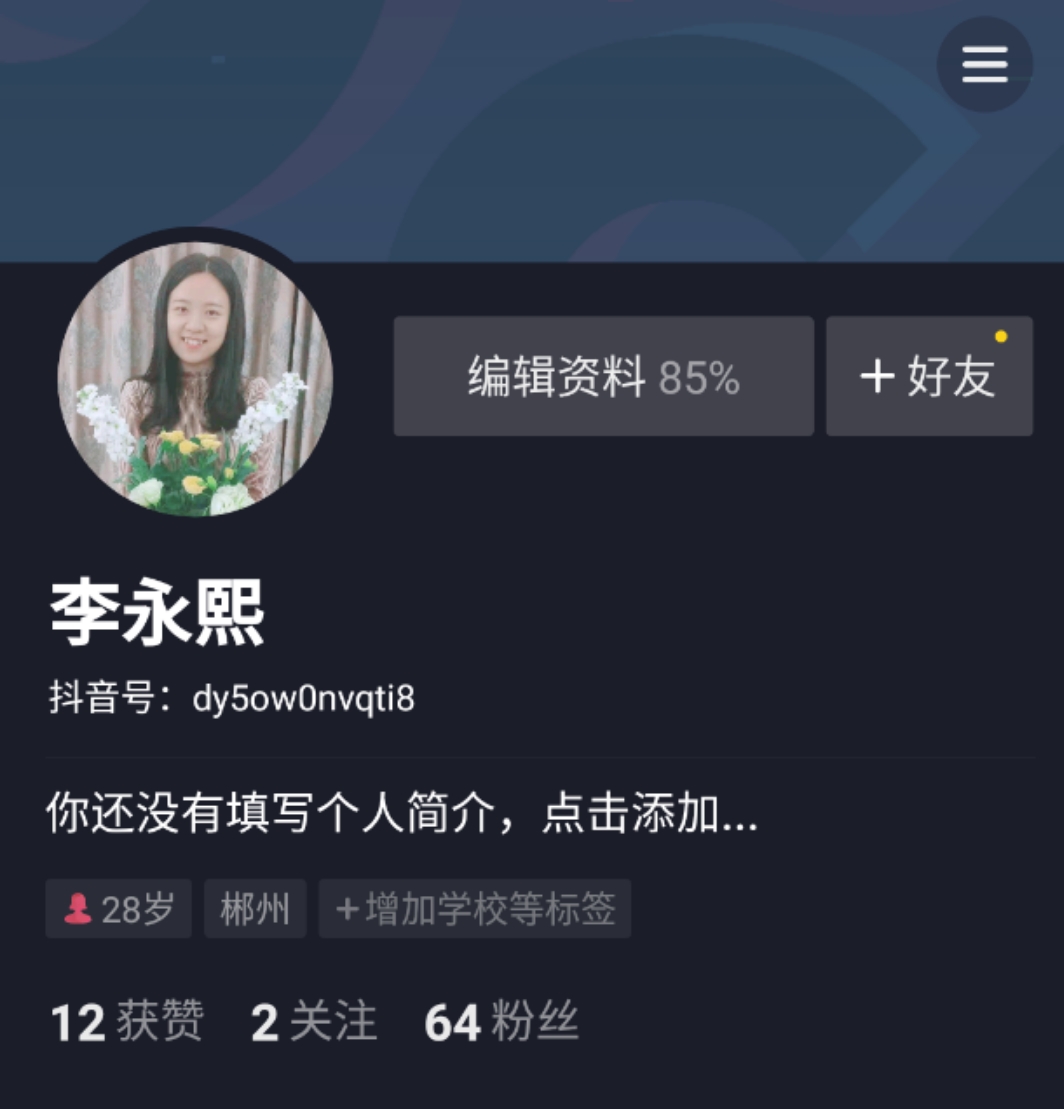1064x1109 pixels.
Task: Tap the 编辑资料 edit profile button
Action: (603, 376)
